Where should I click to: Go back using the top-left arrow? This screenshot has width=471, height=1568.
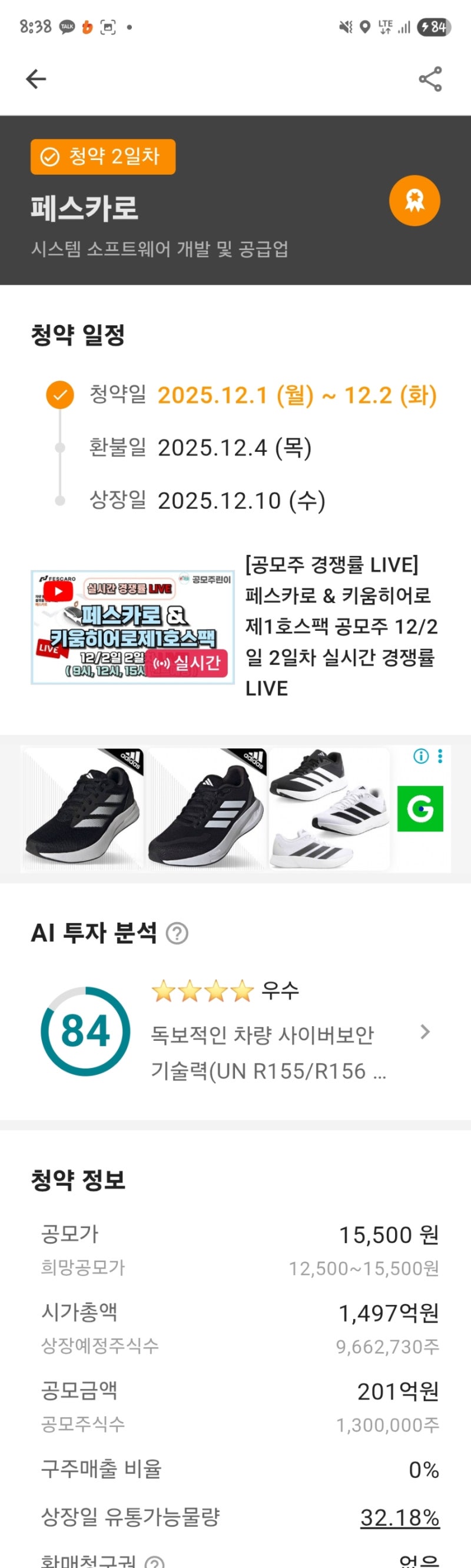pos(36,79)
